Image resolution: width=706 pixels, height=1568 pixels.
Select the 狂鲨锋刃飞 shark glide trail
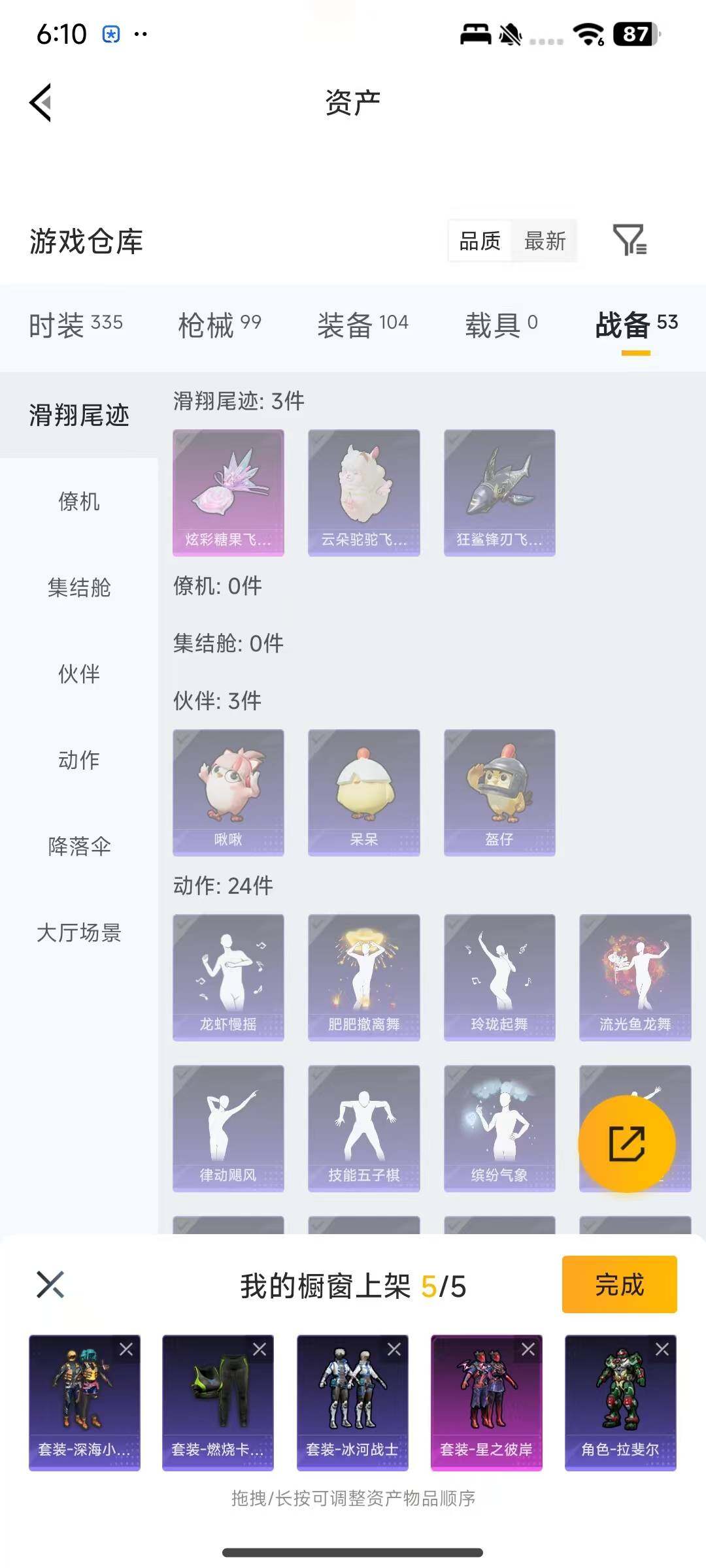(499, 493)
